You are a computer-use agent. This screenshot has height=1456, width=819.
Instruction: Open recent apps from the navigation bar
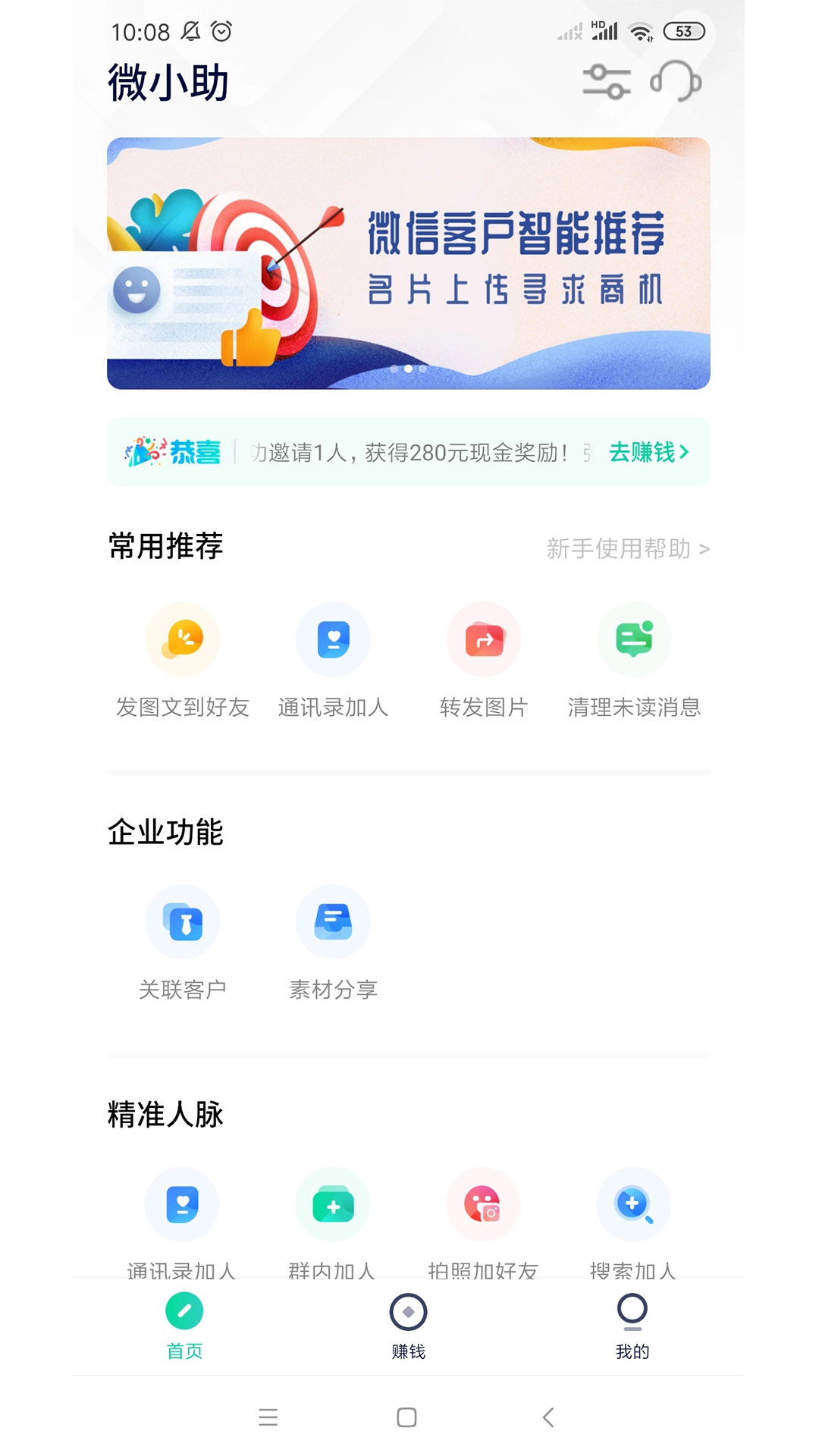click(268, 1417)
